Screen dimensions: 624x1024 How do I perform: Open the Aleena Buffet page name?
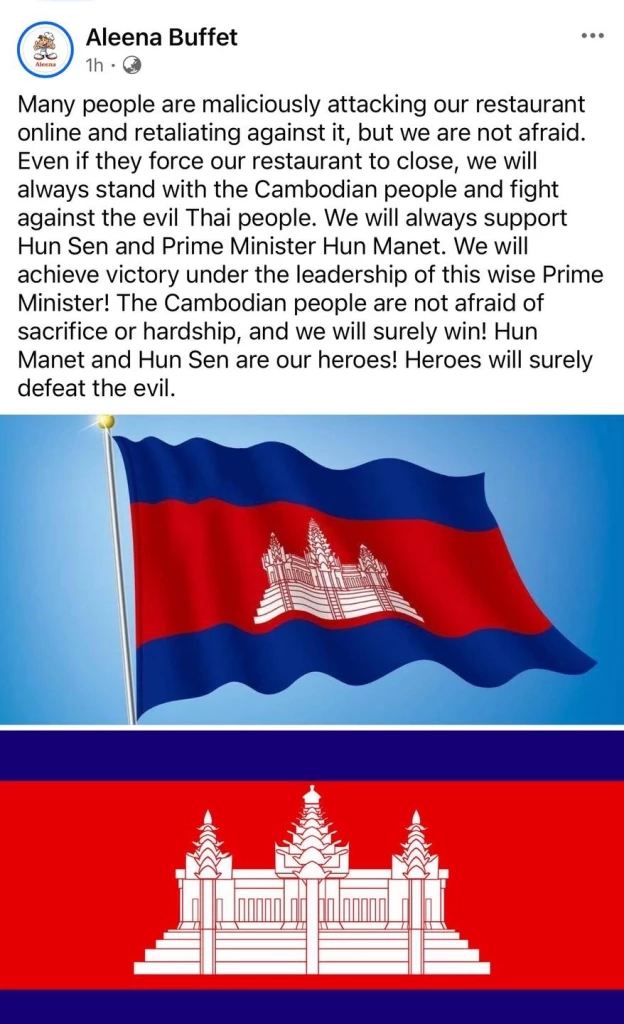pos(161,38)
